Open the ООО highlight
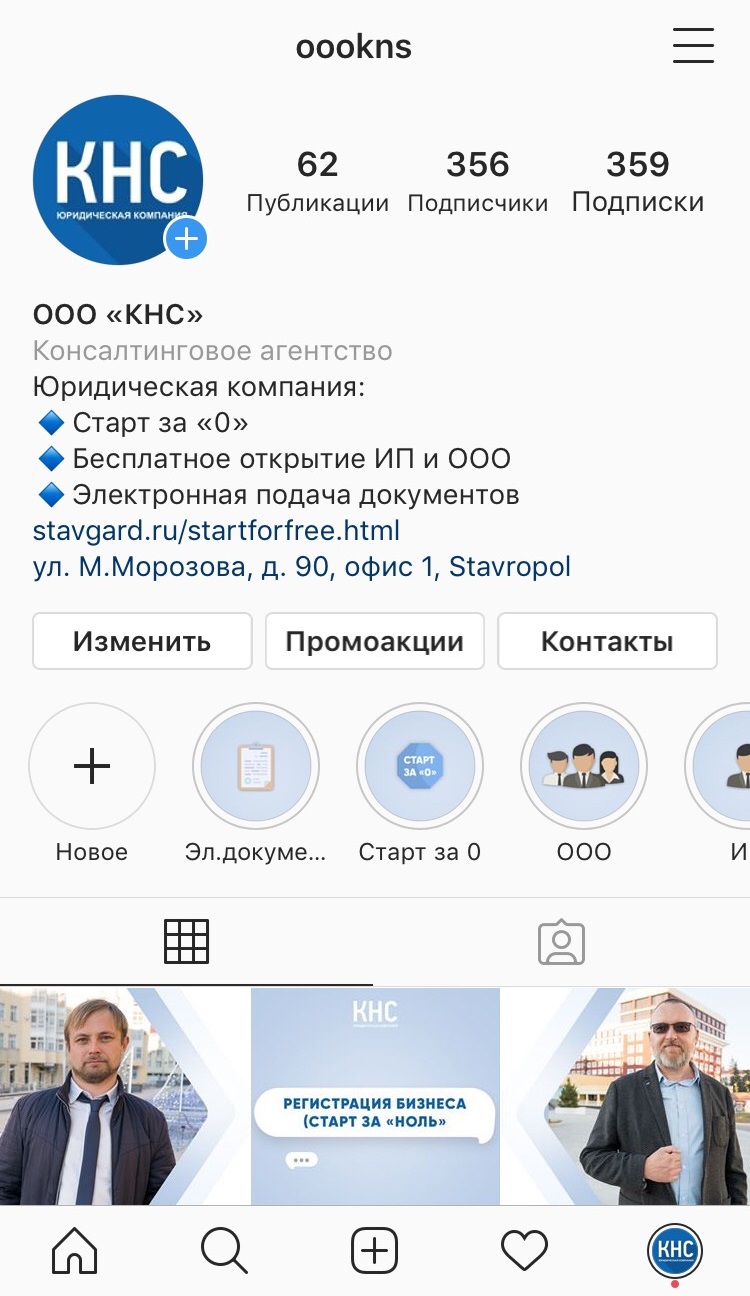This screenshot has width=750, height=1296. 584,766
